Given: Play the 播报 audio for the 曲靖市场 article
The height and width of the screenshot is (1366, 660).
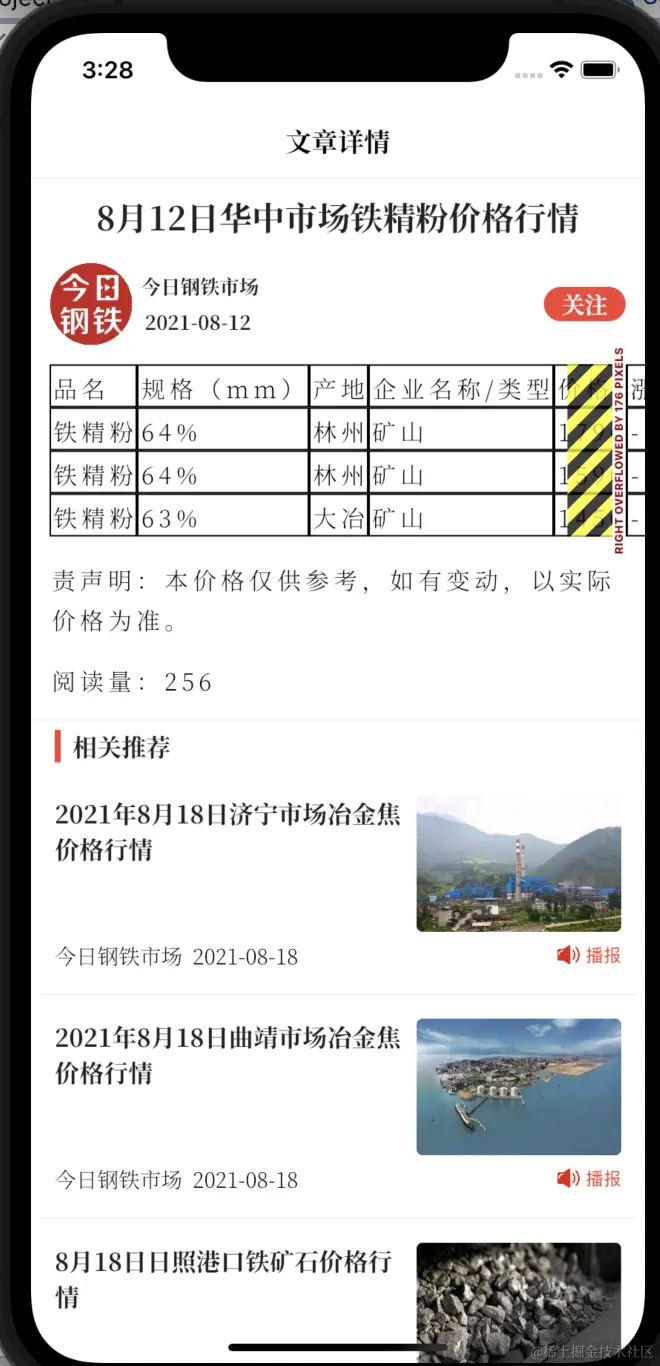Looking at the screenshot, I should pyautogui.click(x=589, y=1178).
